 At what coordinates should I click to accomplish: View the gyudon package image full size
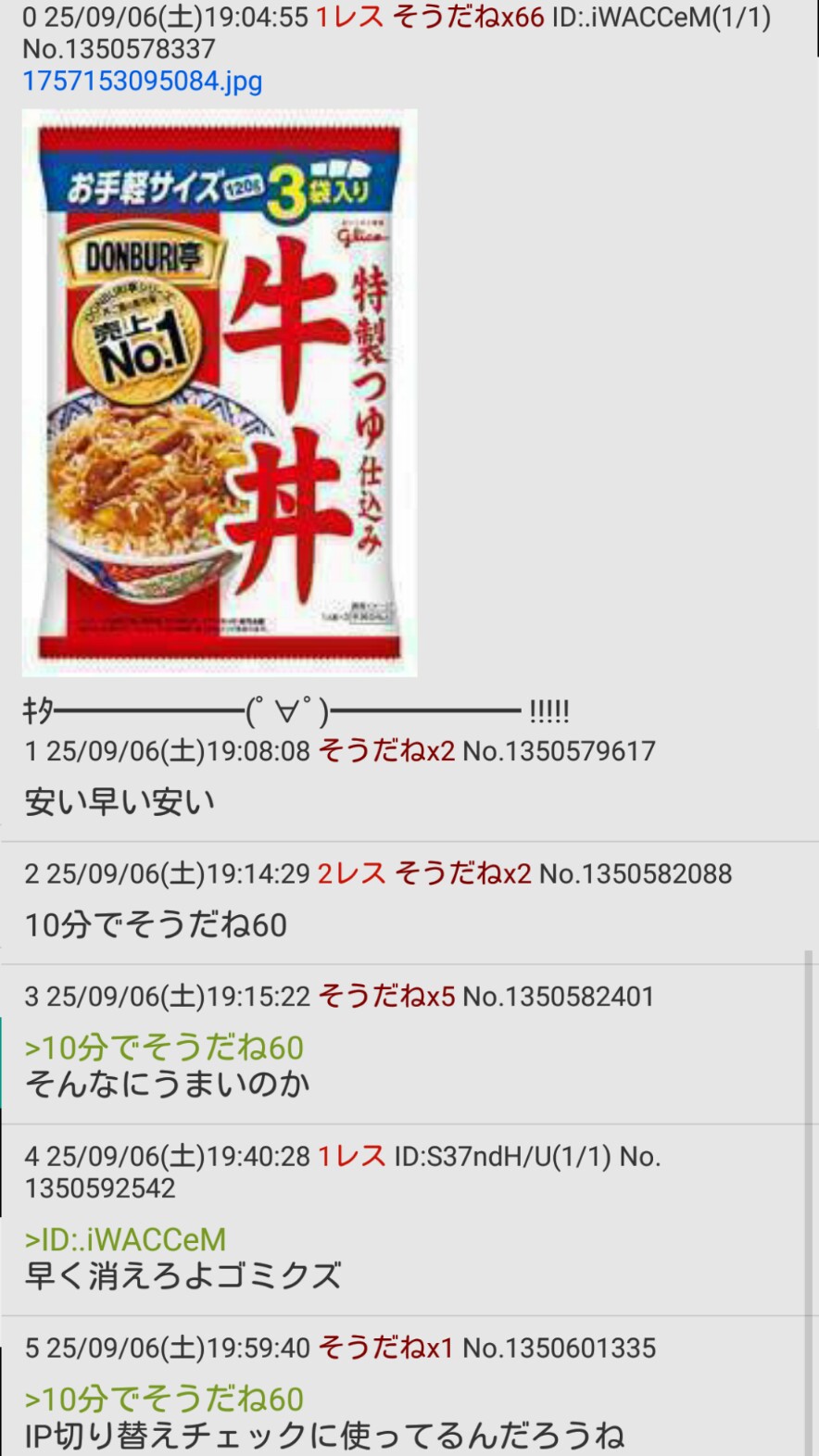220,393
